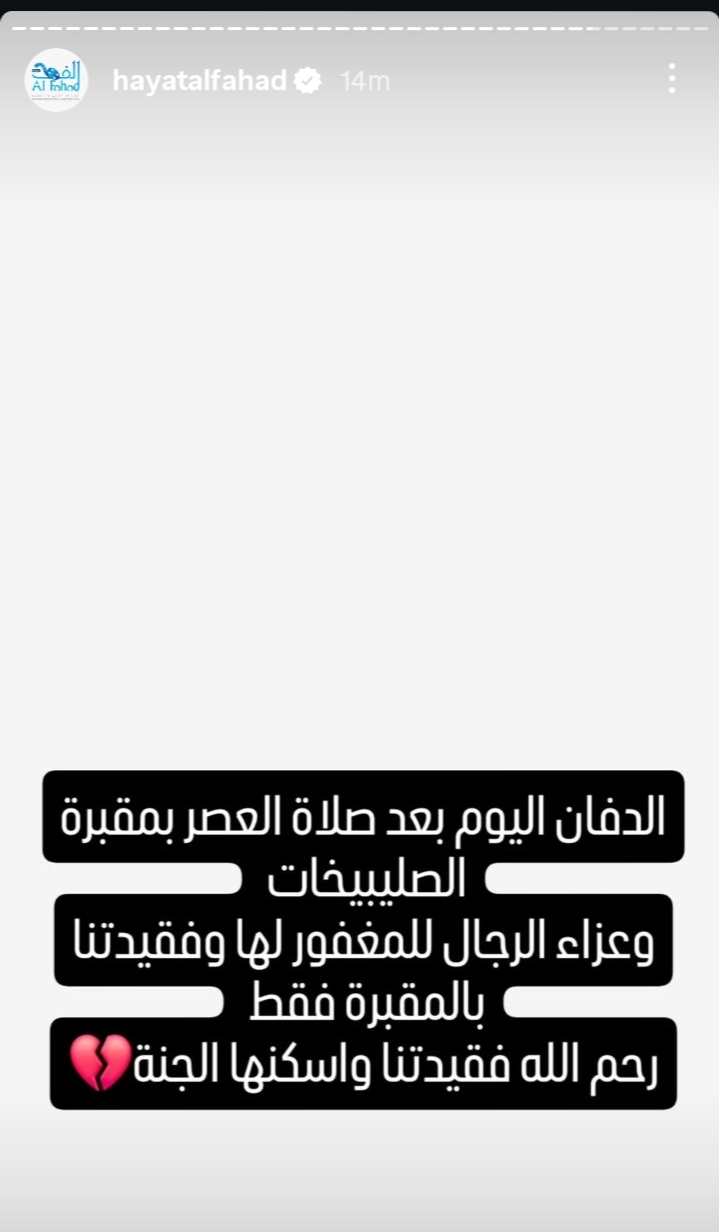Open the hayatalfahad profile picture
719x1232 pixels.
click(x=56, y=81)
